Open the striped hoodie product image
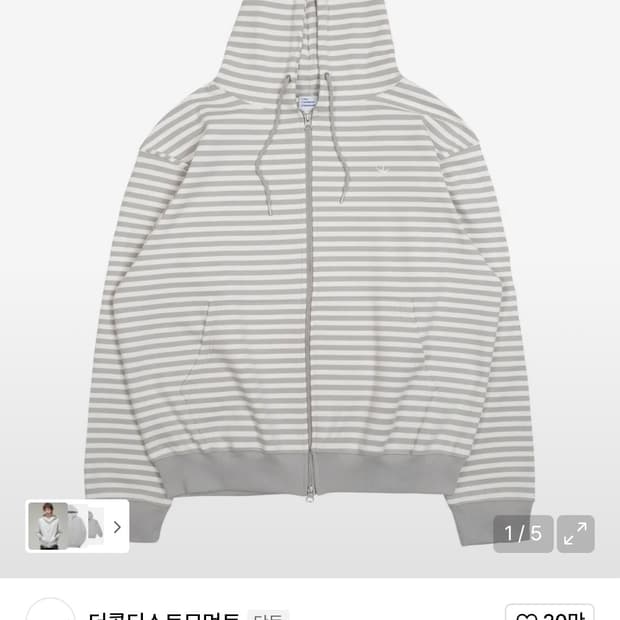The width and height of the screenshot is (620, 620). tap(310, 270)
